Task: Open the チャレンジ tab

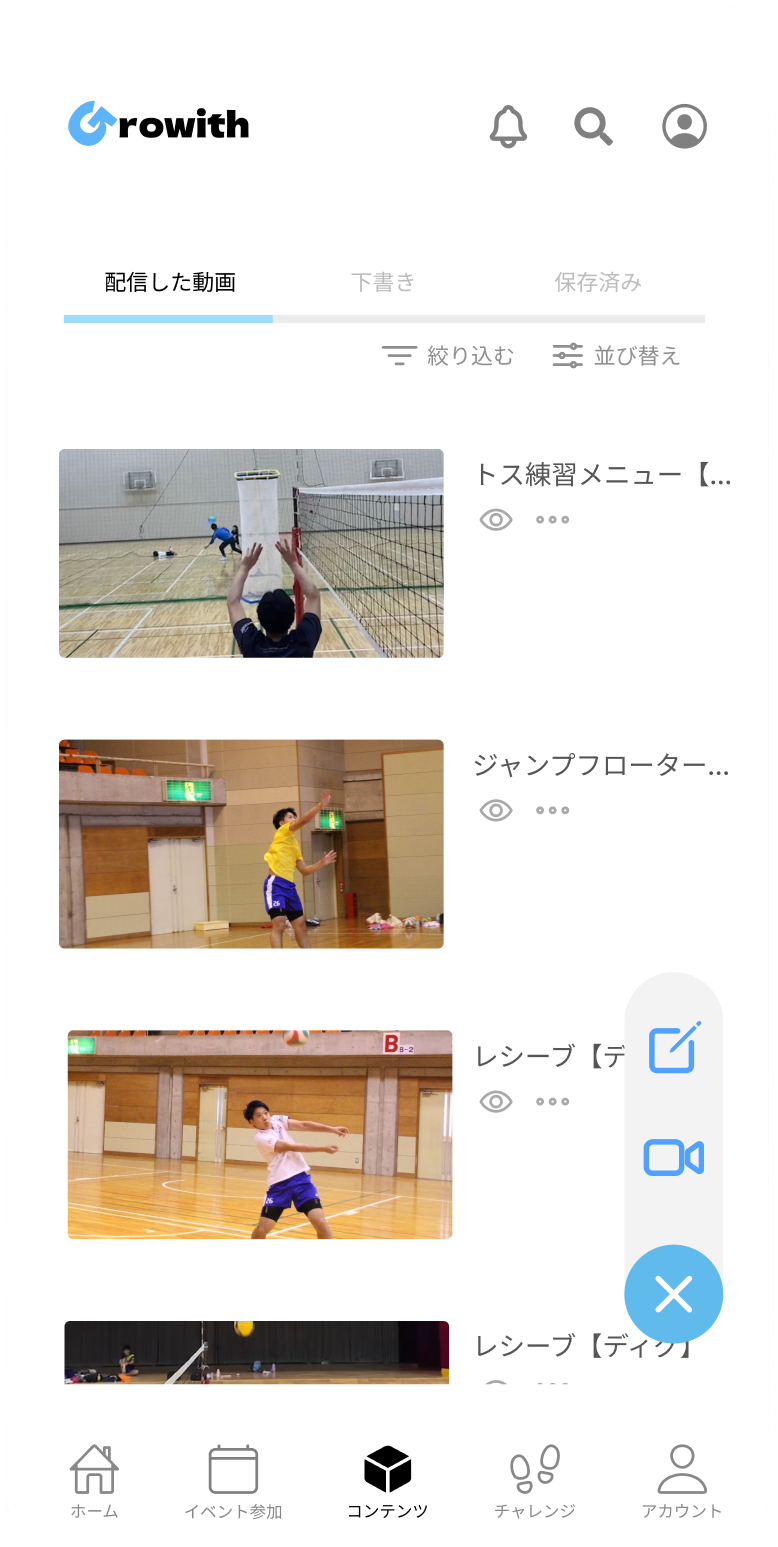Action: tap(534, 1482)
